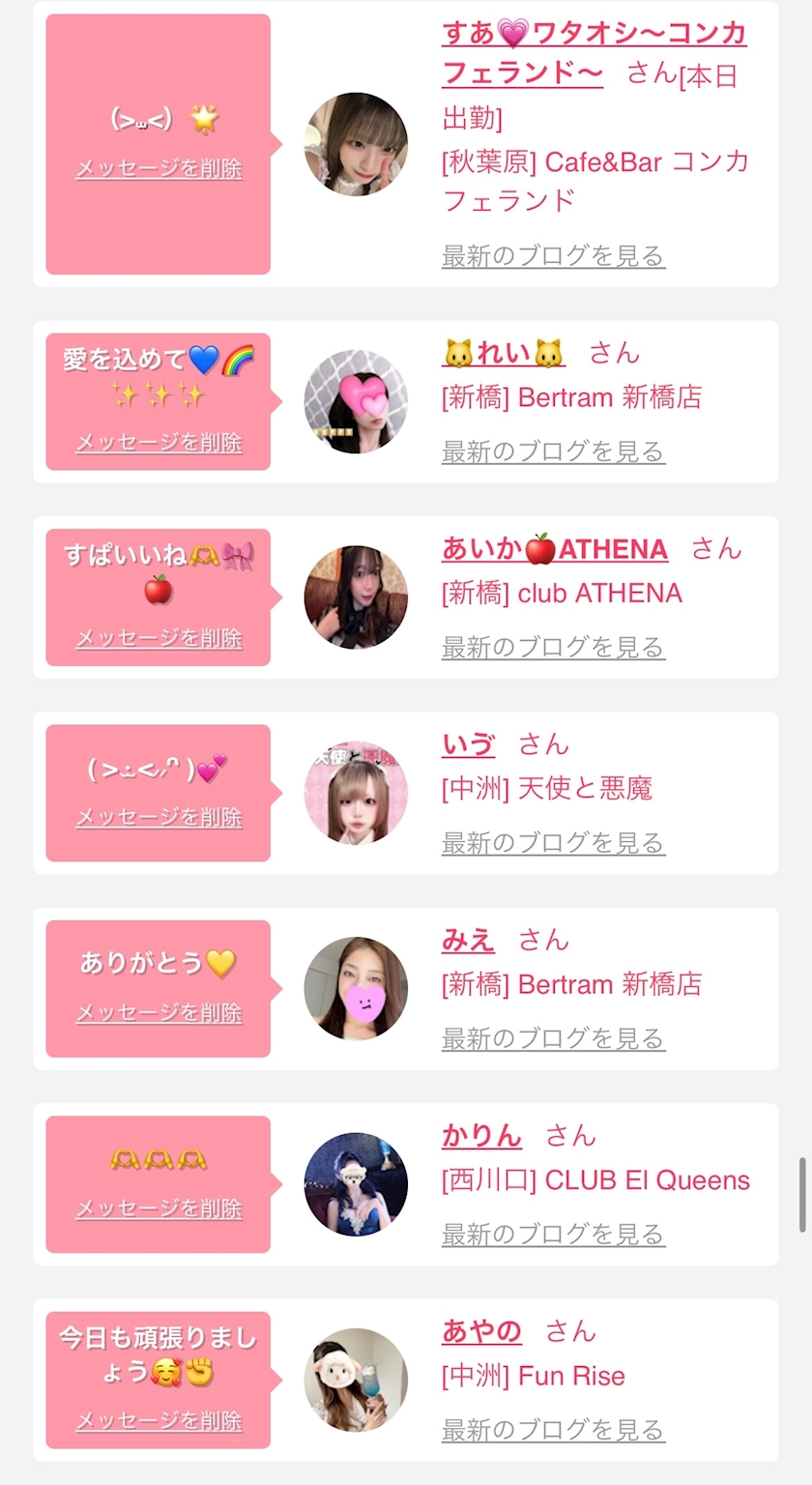The image size is (812, 1485).
Task: Open みえ's profile name link
Action: [468, 940]
